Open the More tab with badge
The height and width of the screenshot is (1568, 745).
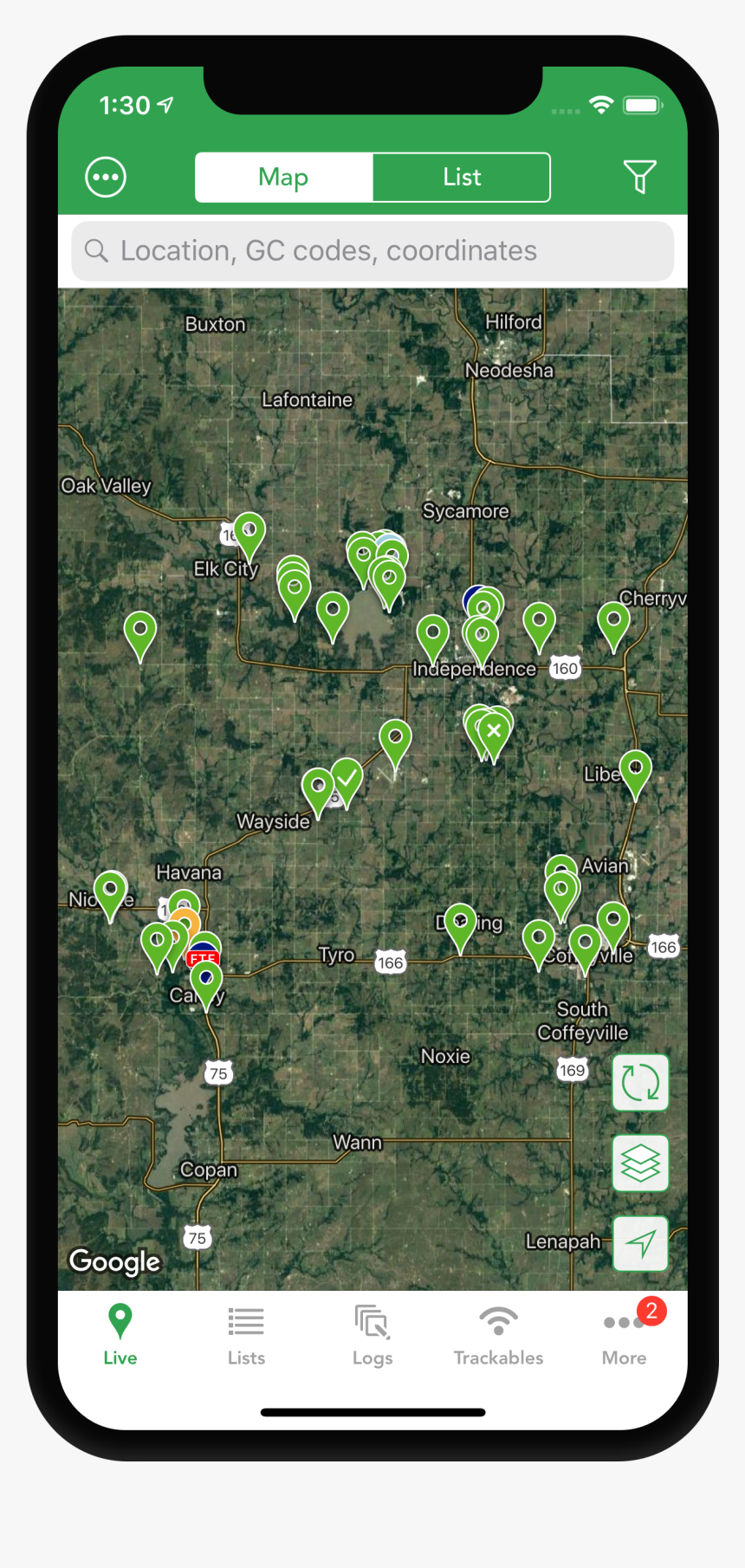coord(625,1335)
